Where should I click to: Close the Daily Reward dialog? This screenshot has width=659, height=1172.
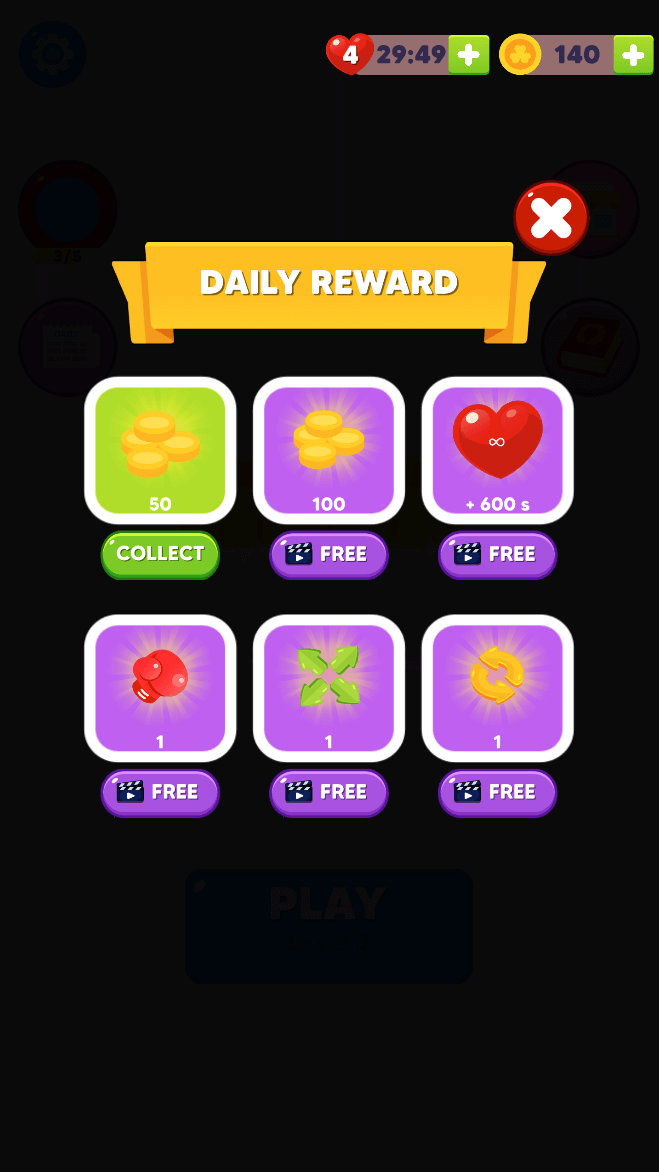[x=551, y=217]
